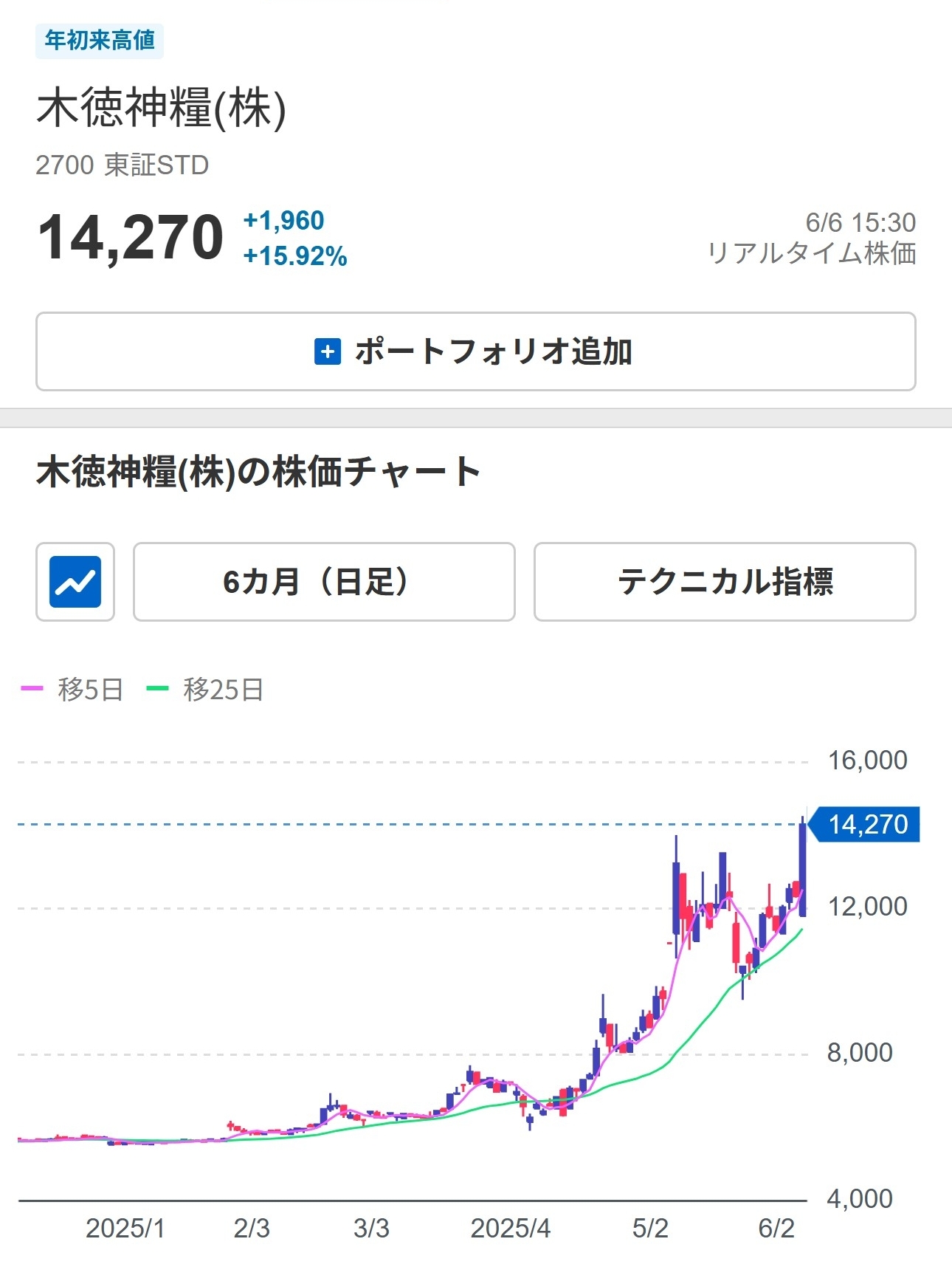The image size is (952, 1267).
Task: Add 木徳神糧 to portfolio
Action: coord(475,351)
